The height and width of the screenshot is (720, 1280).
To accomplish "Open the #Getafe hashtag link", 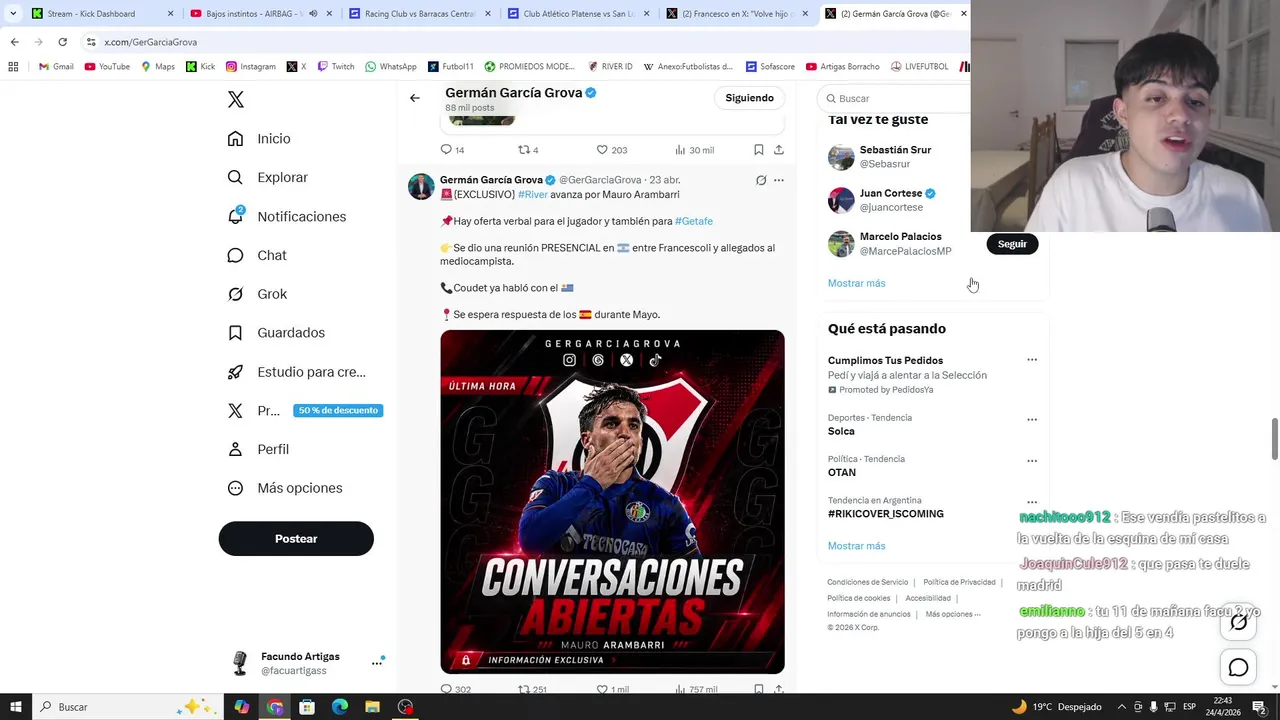I will coord(694,221).
